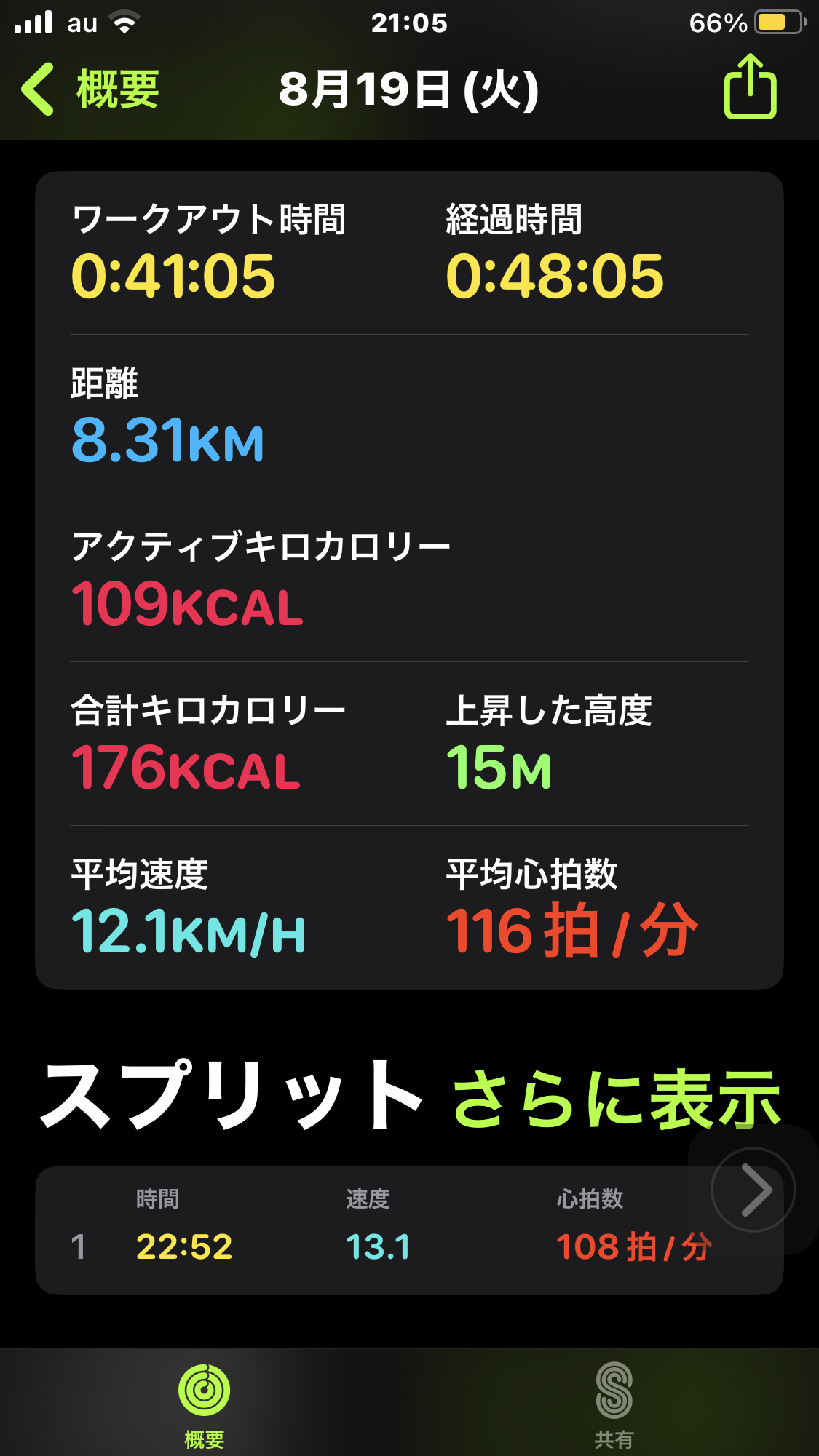Tap the chevron arrow next to splits
The width and height of the screenshot is (819, 1456).
pos(753,1190)
